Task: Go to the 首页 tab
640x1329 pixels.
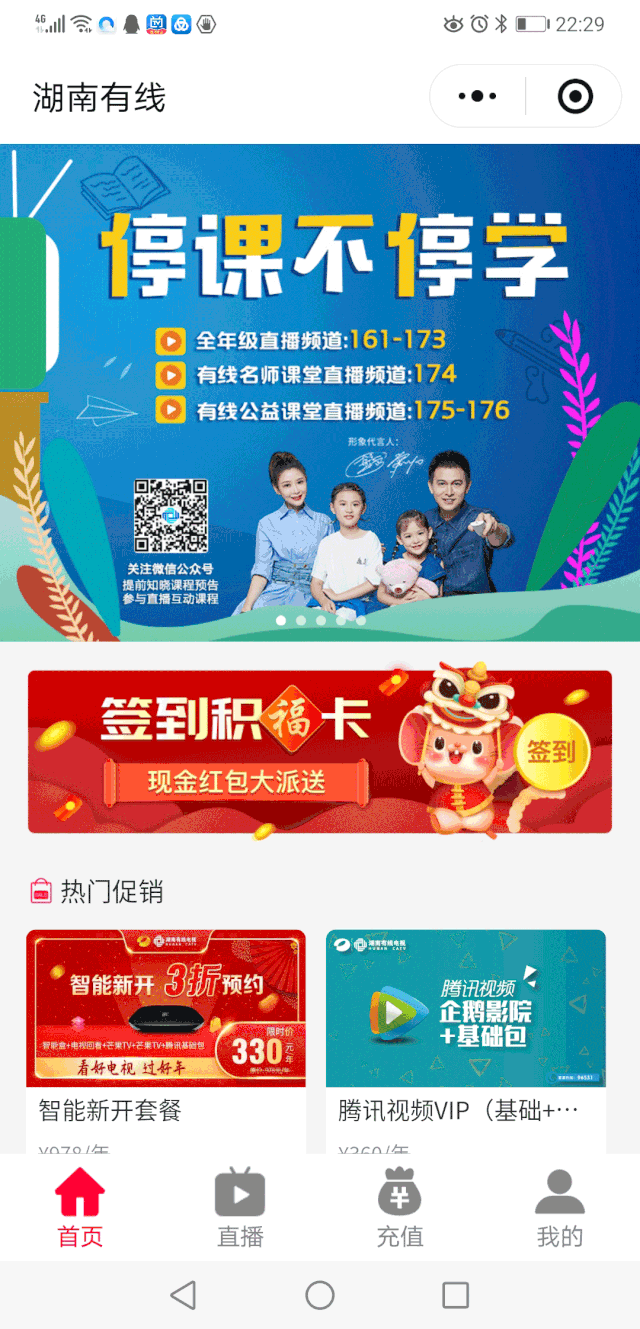Action: (80, 1207)
